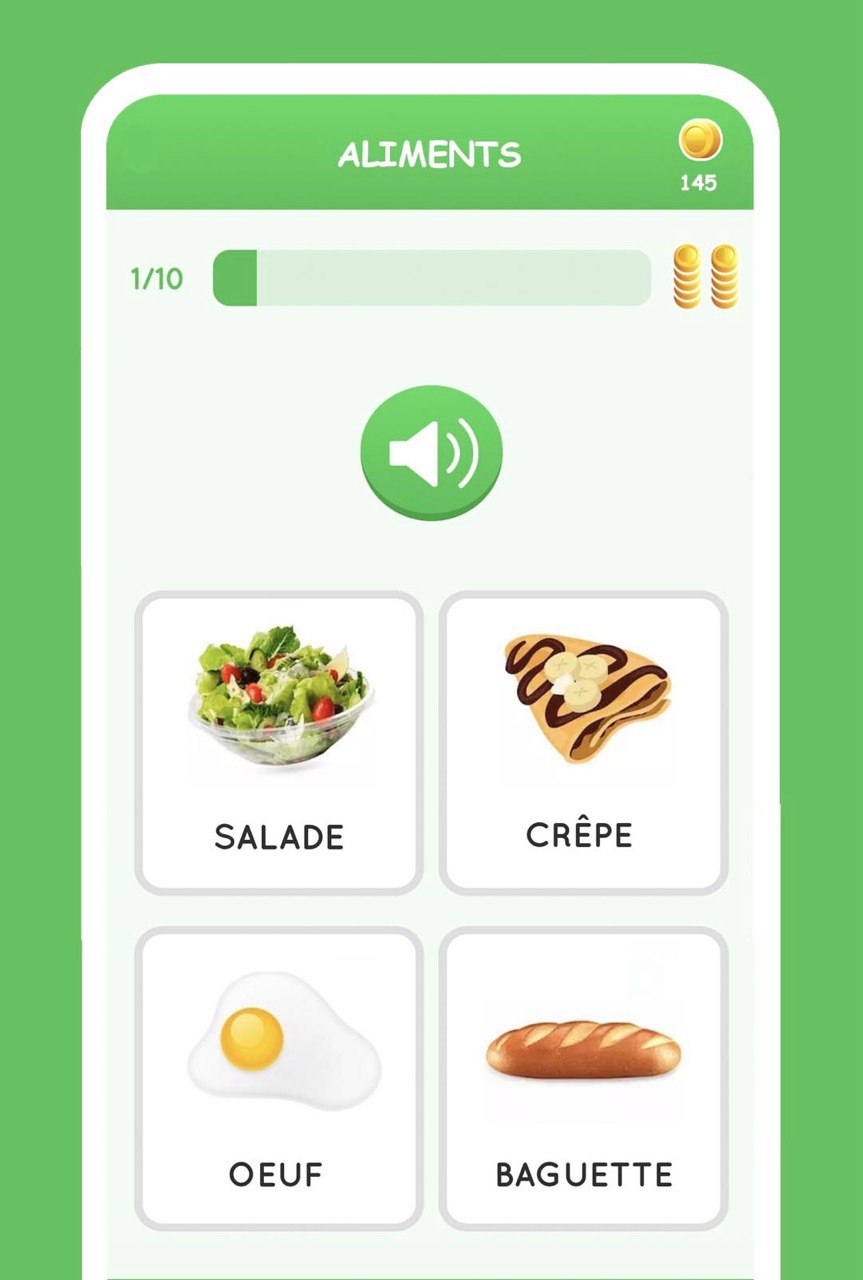Viewport: 863px width, 1280px height.
Task: Play the word audio with the speaker button
Action: click(x=431, y=453)
